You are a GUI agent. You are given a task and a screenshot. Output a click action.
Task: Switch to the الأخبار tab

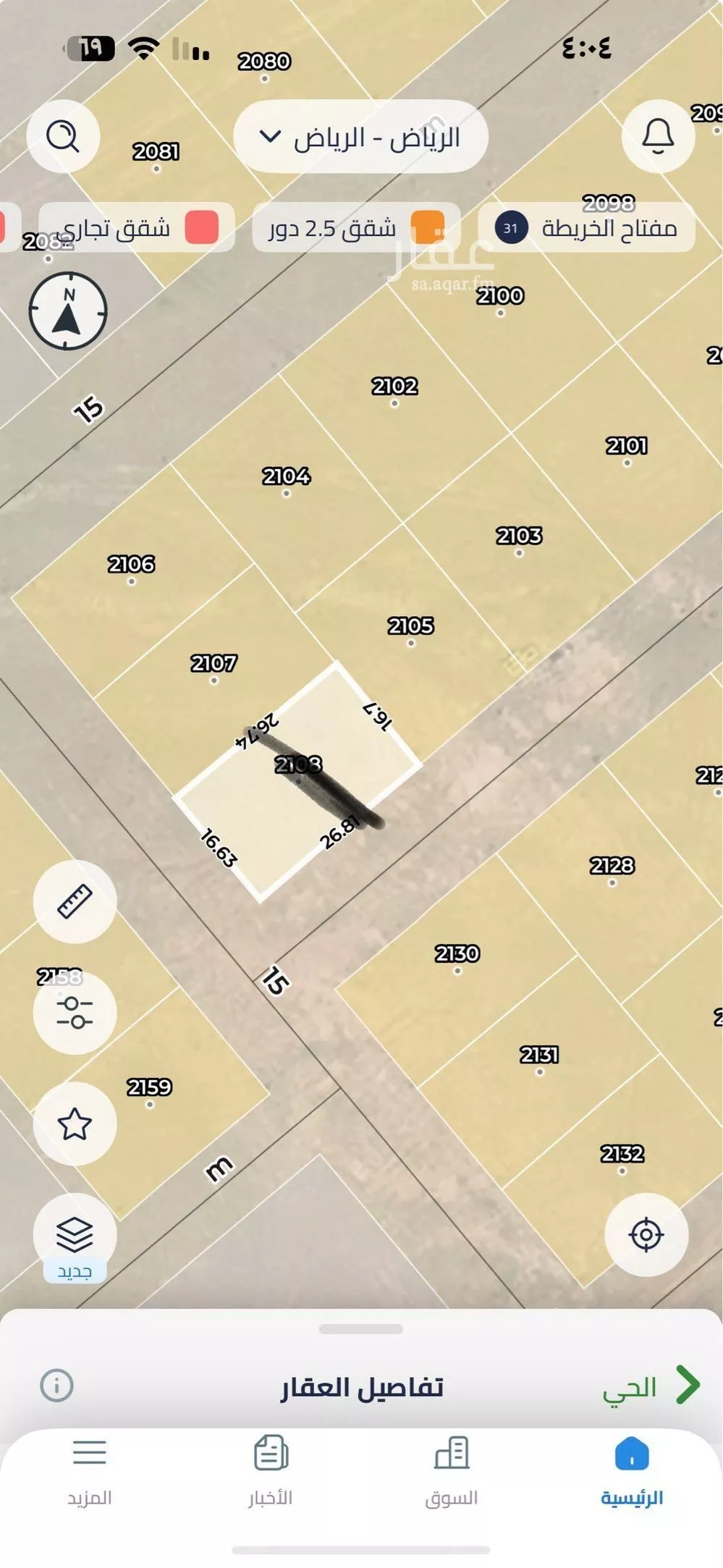click(271, 1471)
